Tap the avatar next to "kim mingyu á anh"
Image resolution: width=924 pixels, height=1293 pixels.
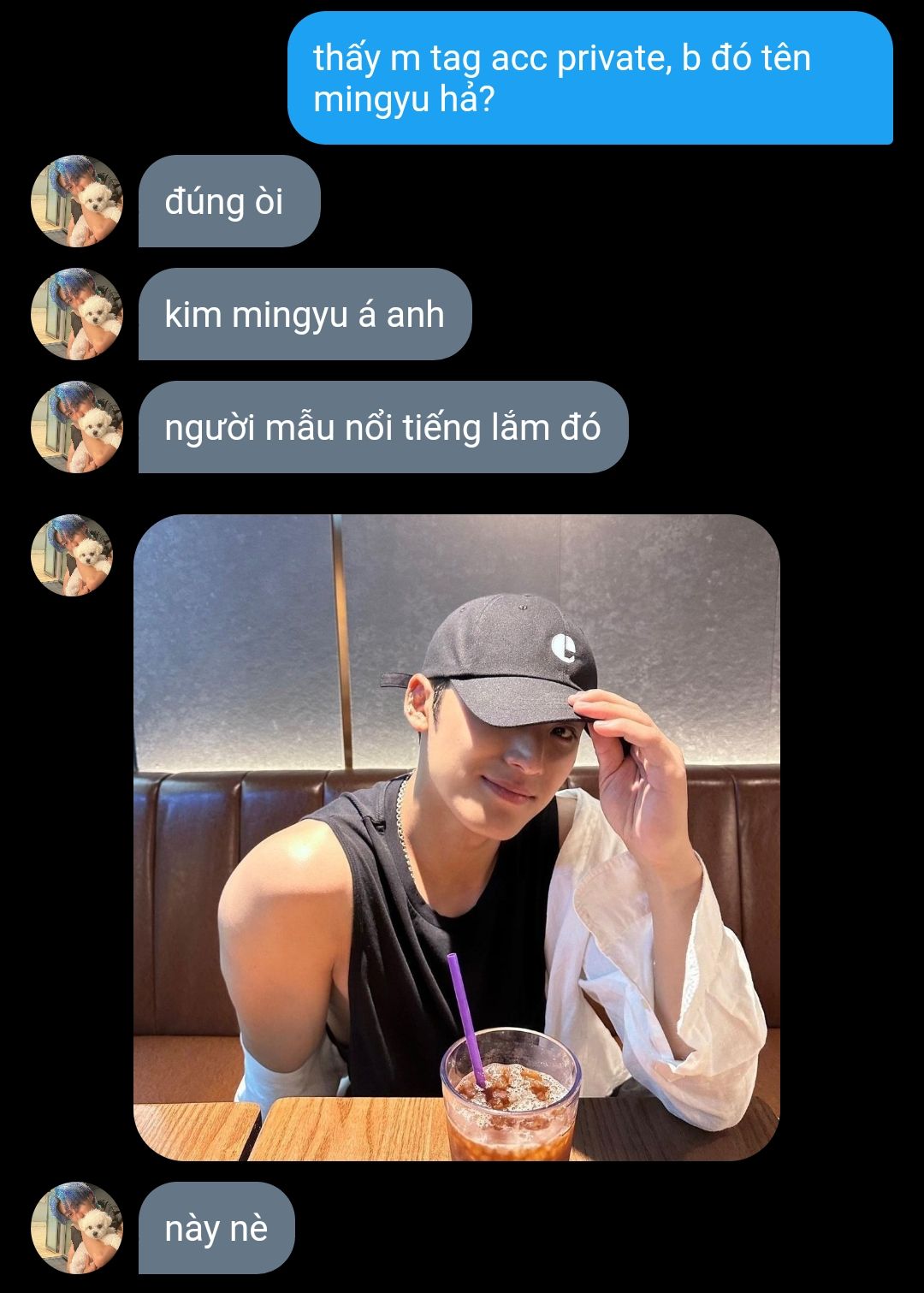(77, 314)
